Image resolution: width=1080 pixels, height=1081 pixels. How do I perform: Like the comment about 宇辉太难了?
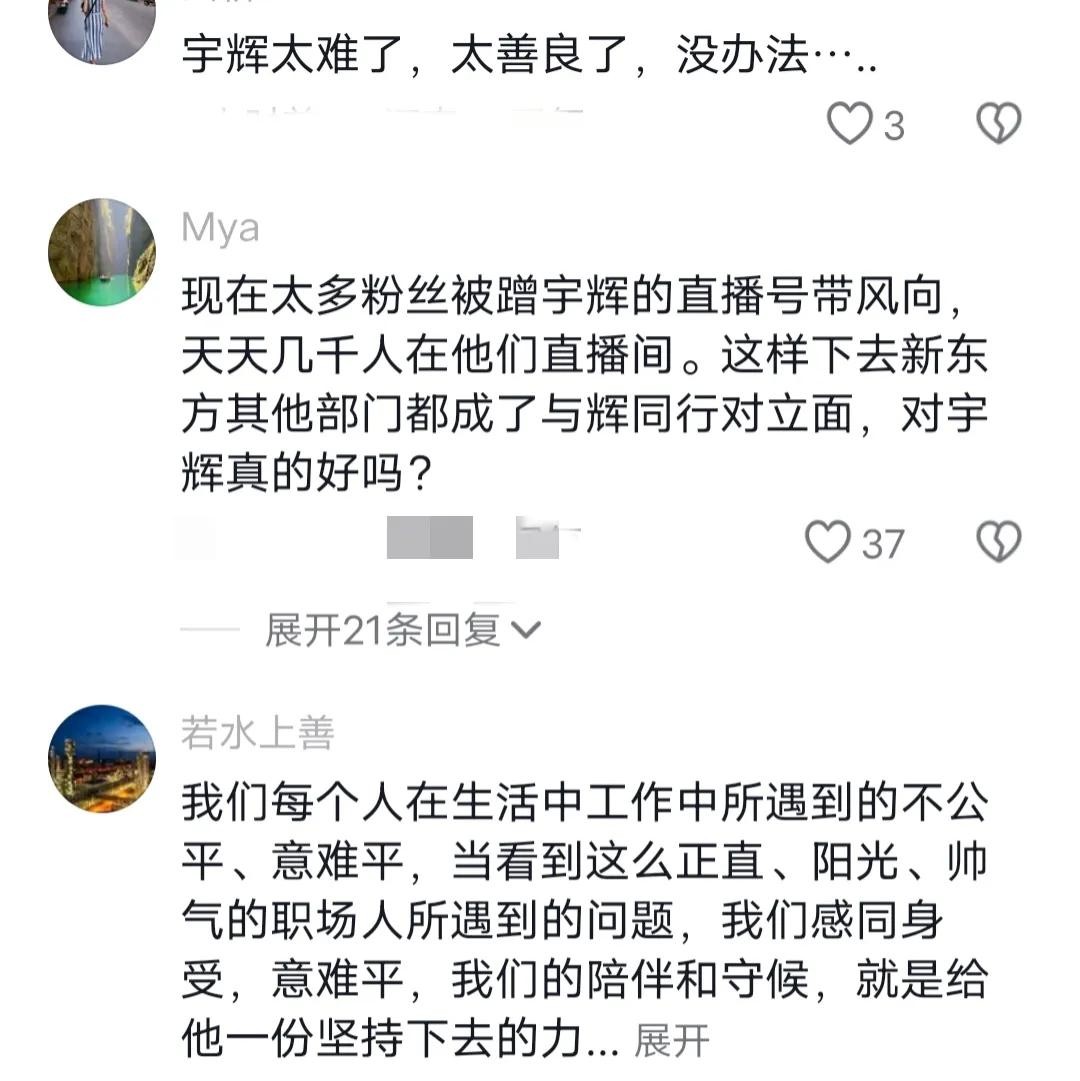click(850, 124)
